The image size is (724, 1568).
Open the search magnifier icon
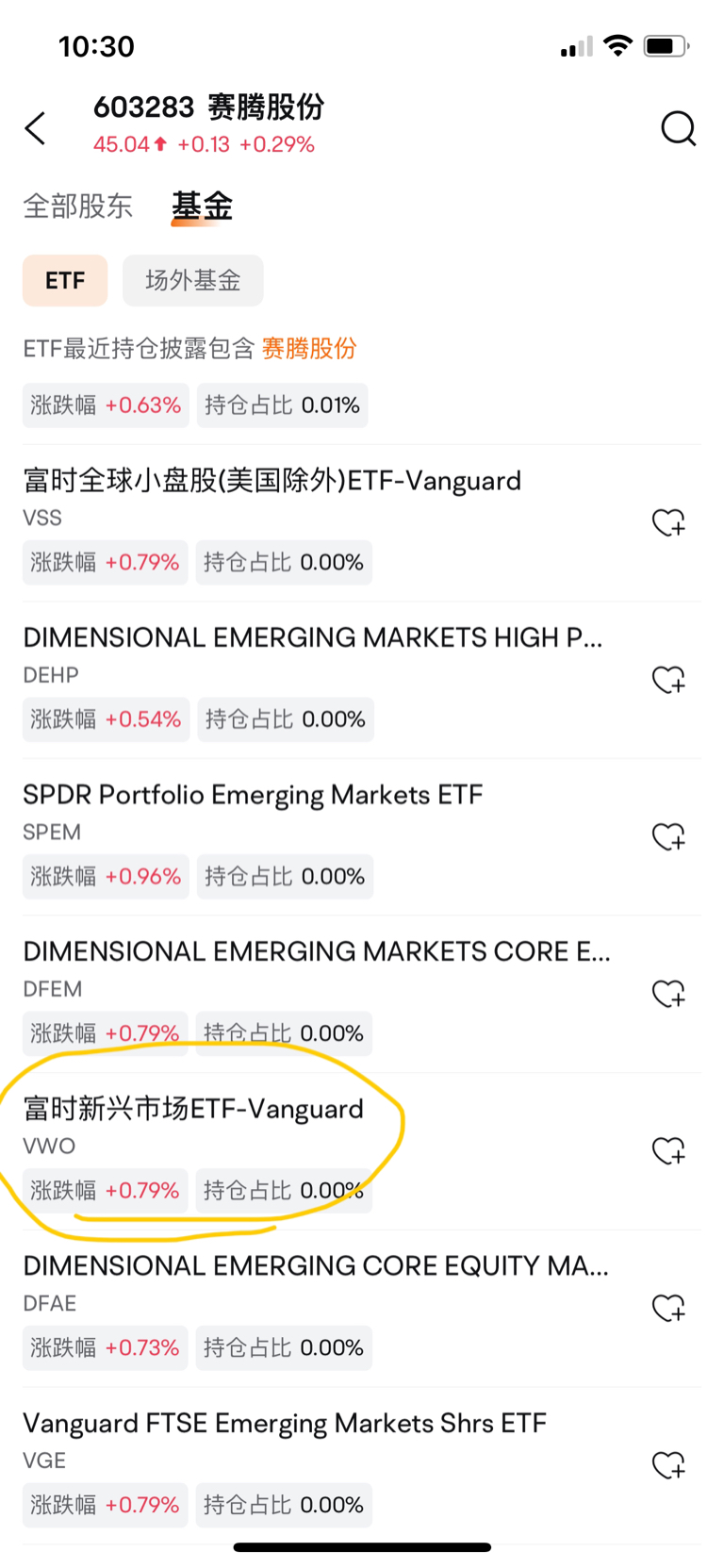tap(678, 128)
